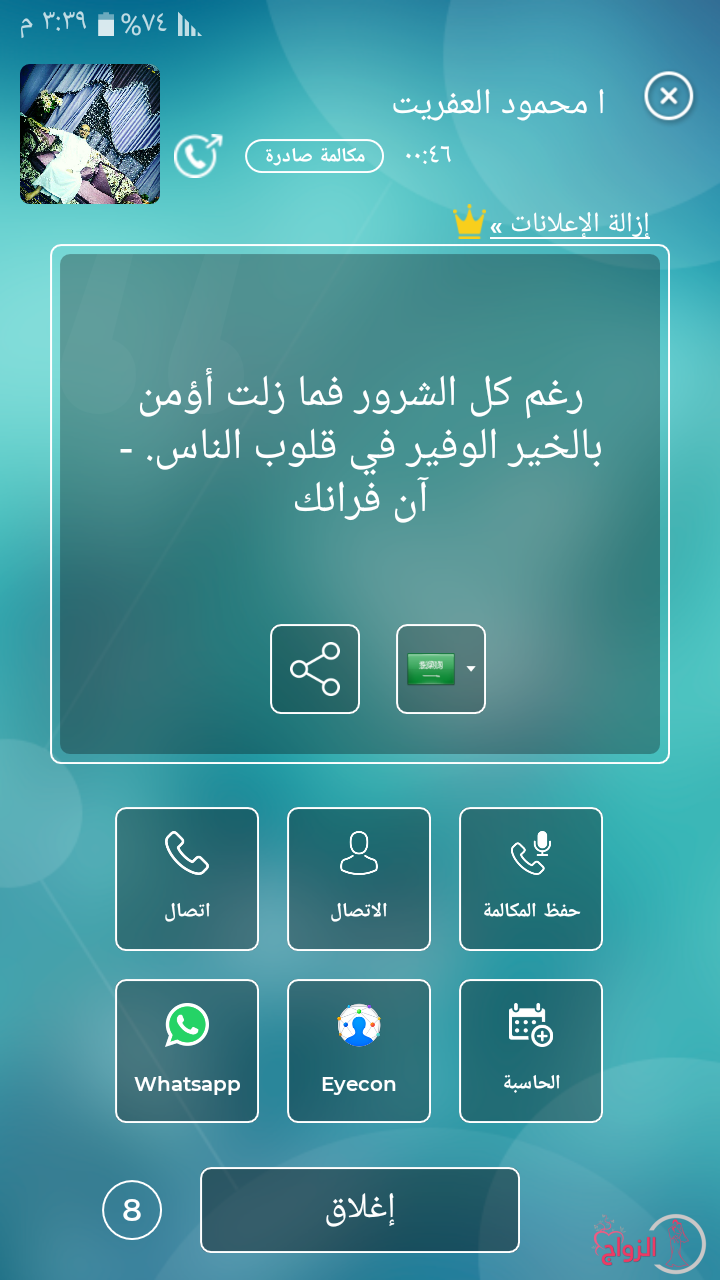Image resolution: width=720 pixels, height=1280 pixels.
Task: Tap the "إغلاق" close button
Action: 360,1210
